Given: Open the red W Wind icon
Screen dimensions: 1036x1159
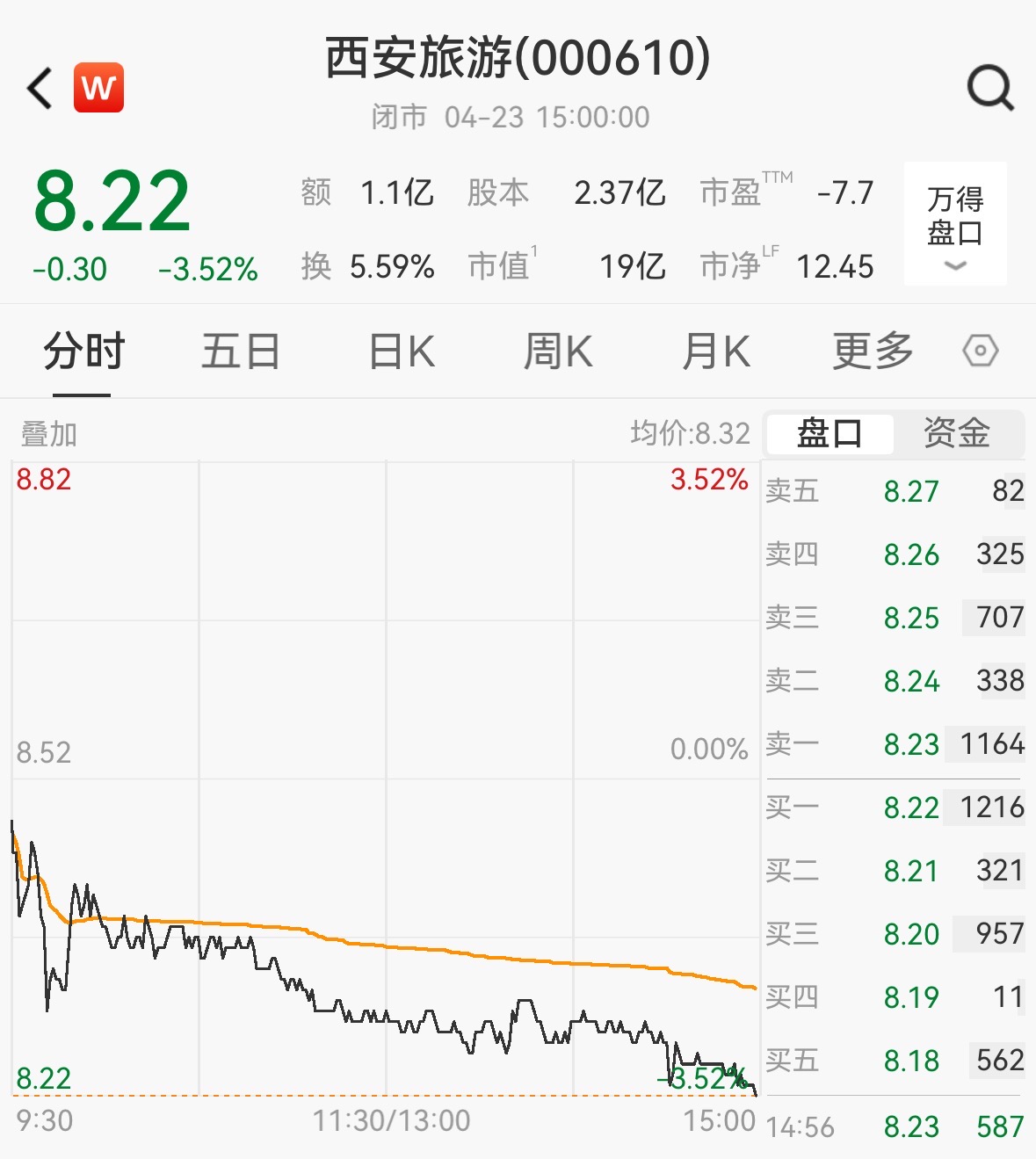Looking at the screenshot, I should point(98,88).
